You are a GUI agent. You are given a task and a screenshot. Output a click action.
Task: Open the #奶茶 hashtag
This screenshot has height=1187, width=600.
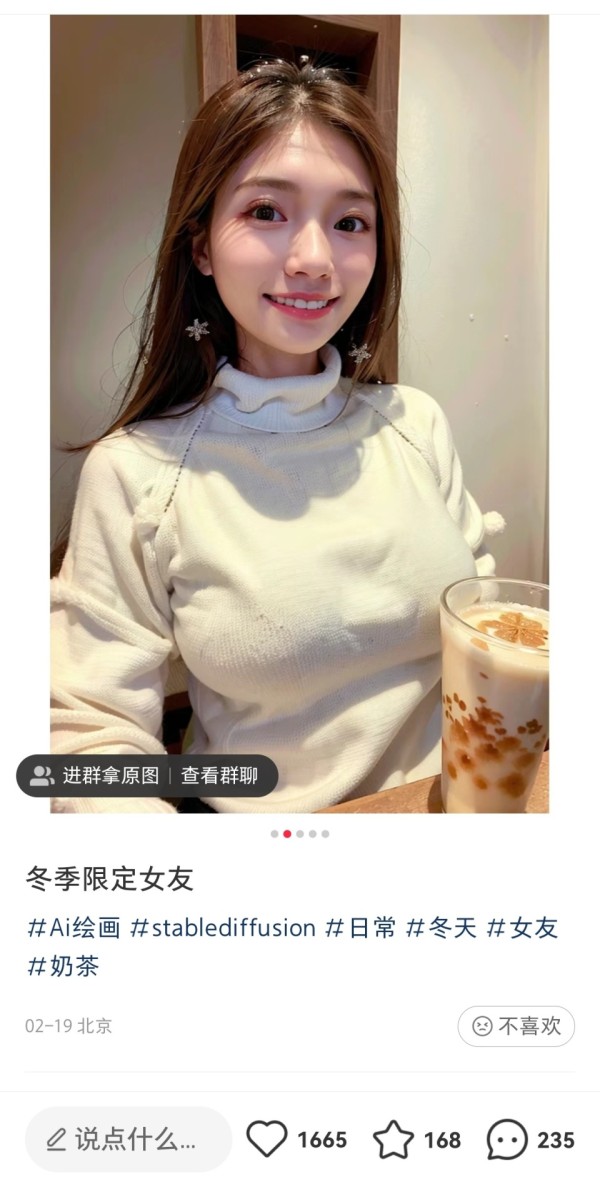[x=62, y=967]
